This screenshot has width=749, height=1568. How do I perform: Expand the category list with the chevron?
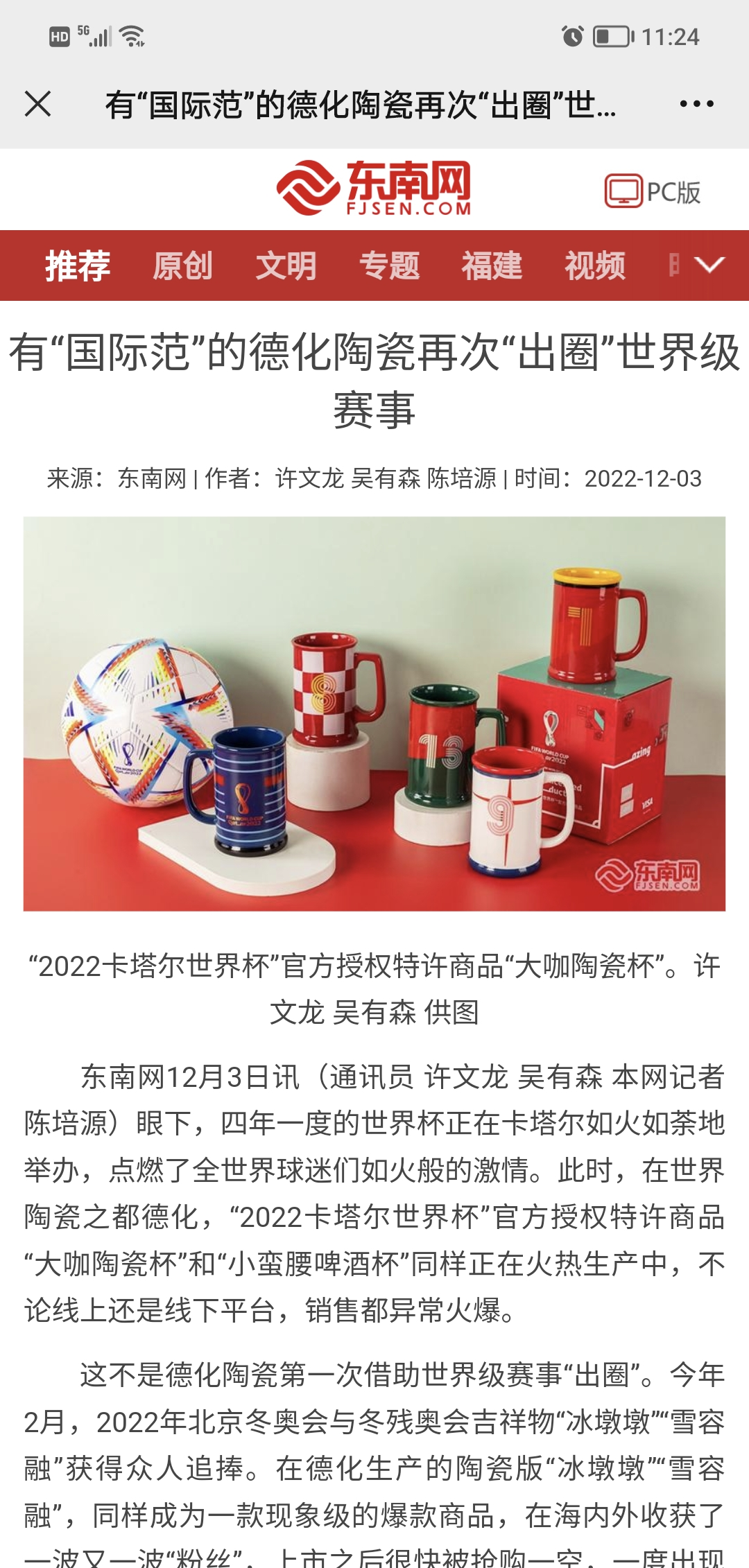[x=709, y=265]
